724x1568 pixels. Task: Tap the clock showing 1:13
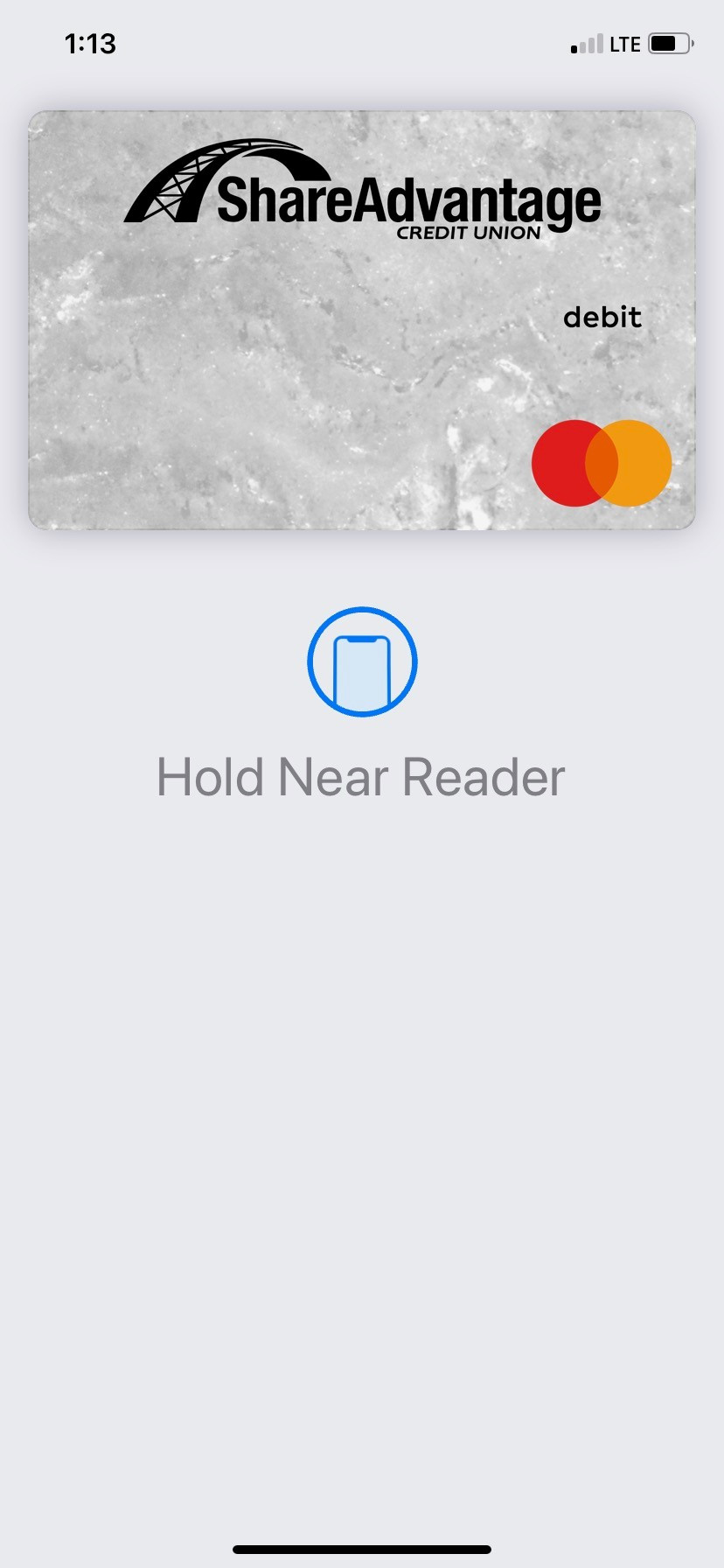[x=91, y=43]
